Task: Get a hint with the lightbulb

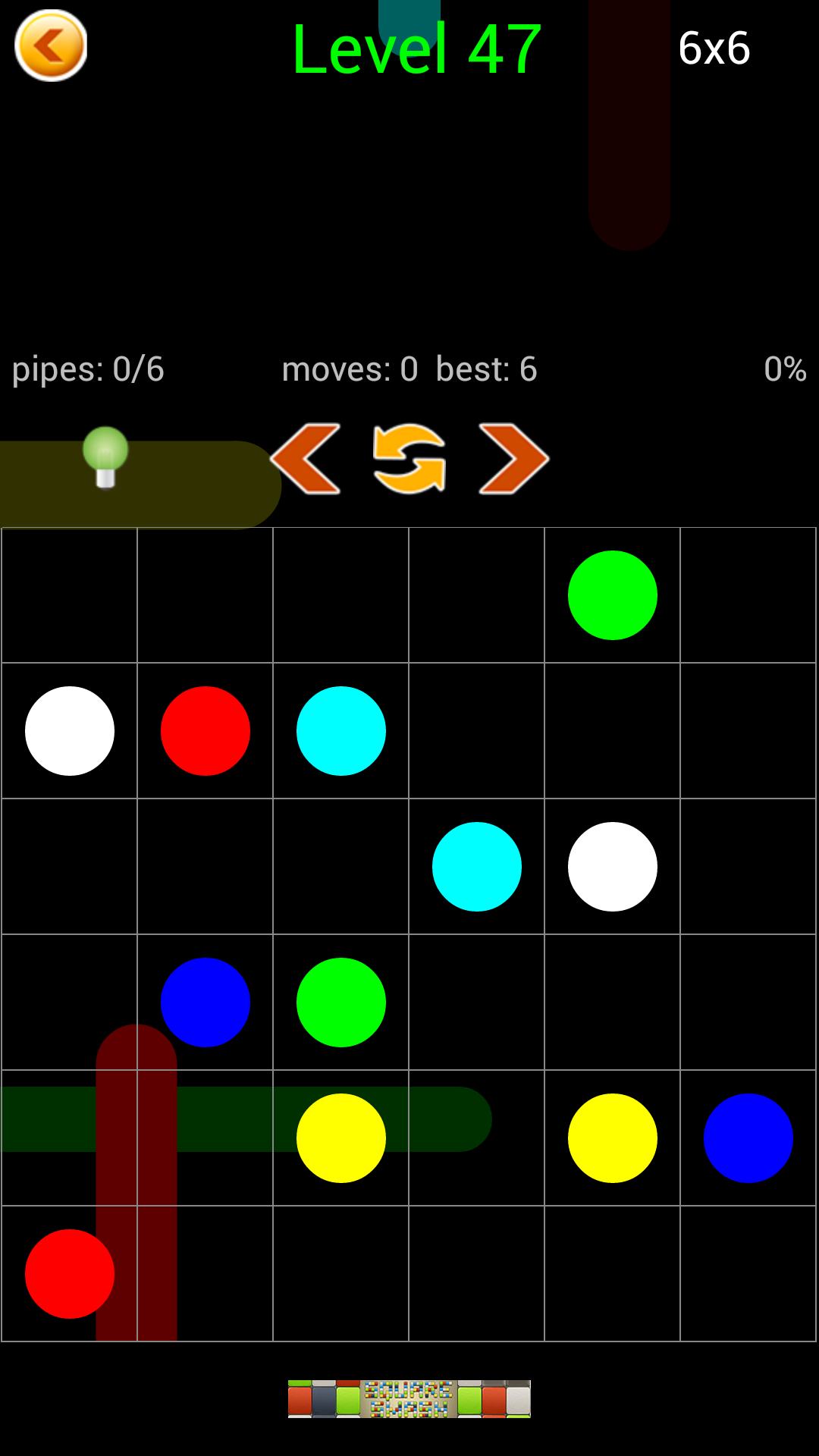Action: coord(105,457)
